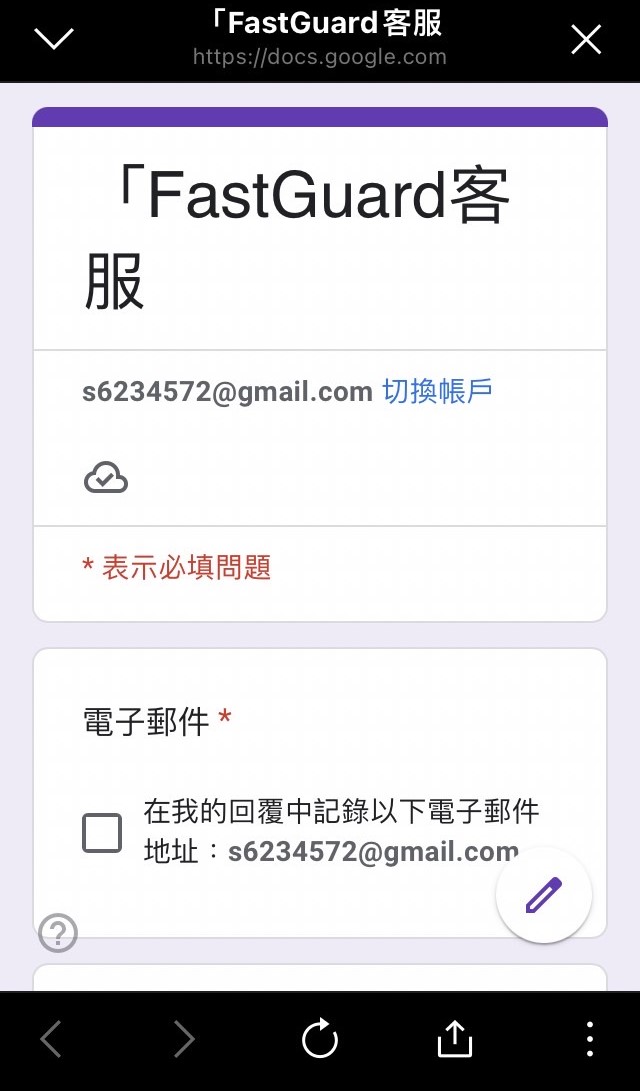Go forward to the next page

point(184,1040)
